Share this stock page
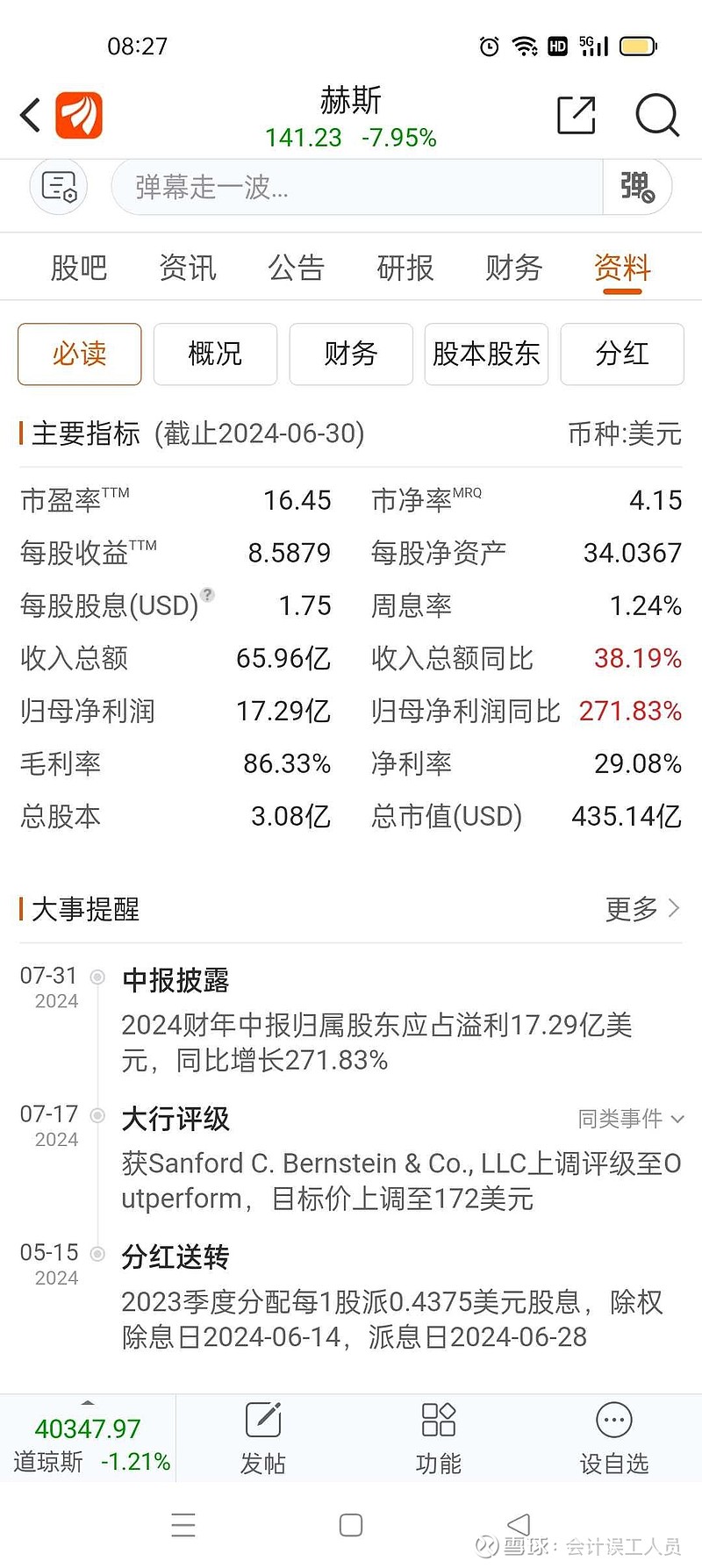This screenshot has height=1568, width=702. click(577, 115)
